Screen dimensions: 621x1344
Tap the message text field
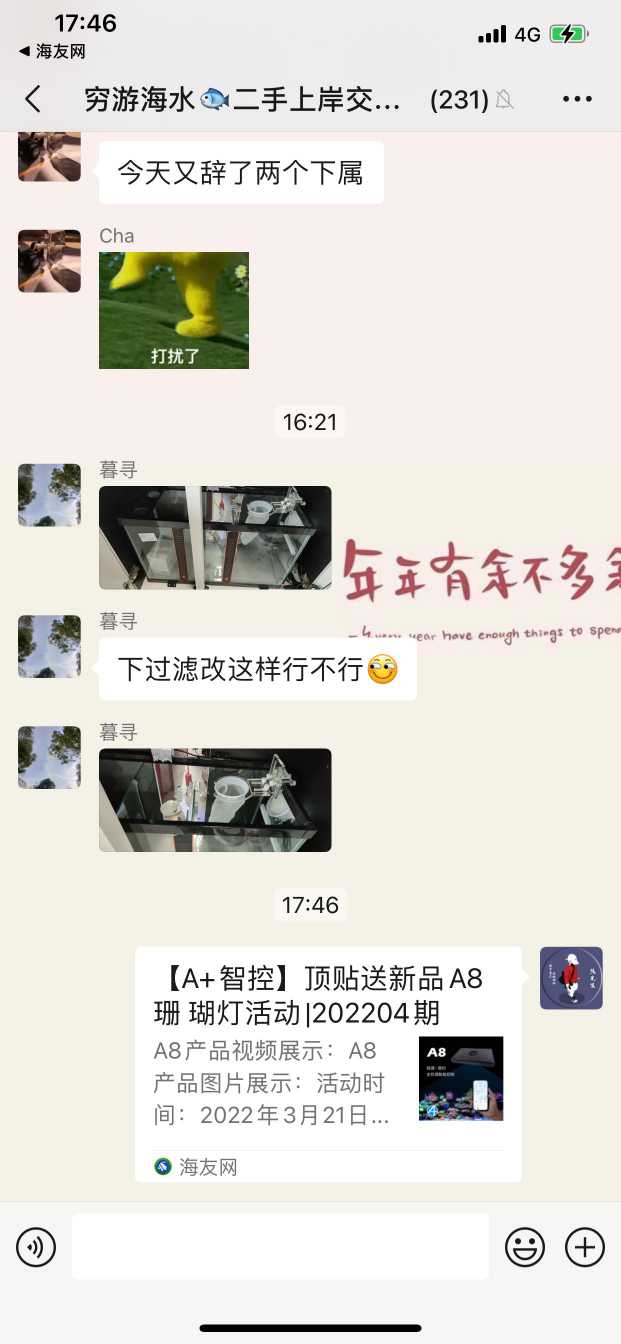pyautogui.click(x=280, y=1247)
